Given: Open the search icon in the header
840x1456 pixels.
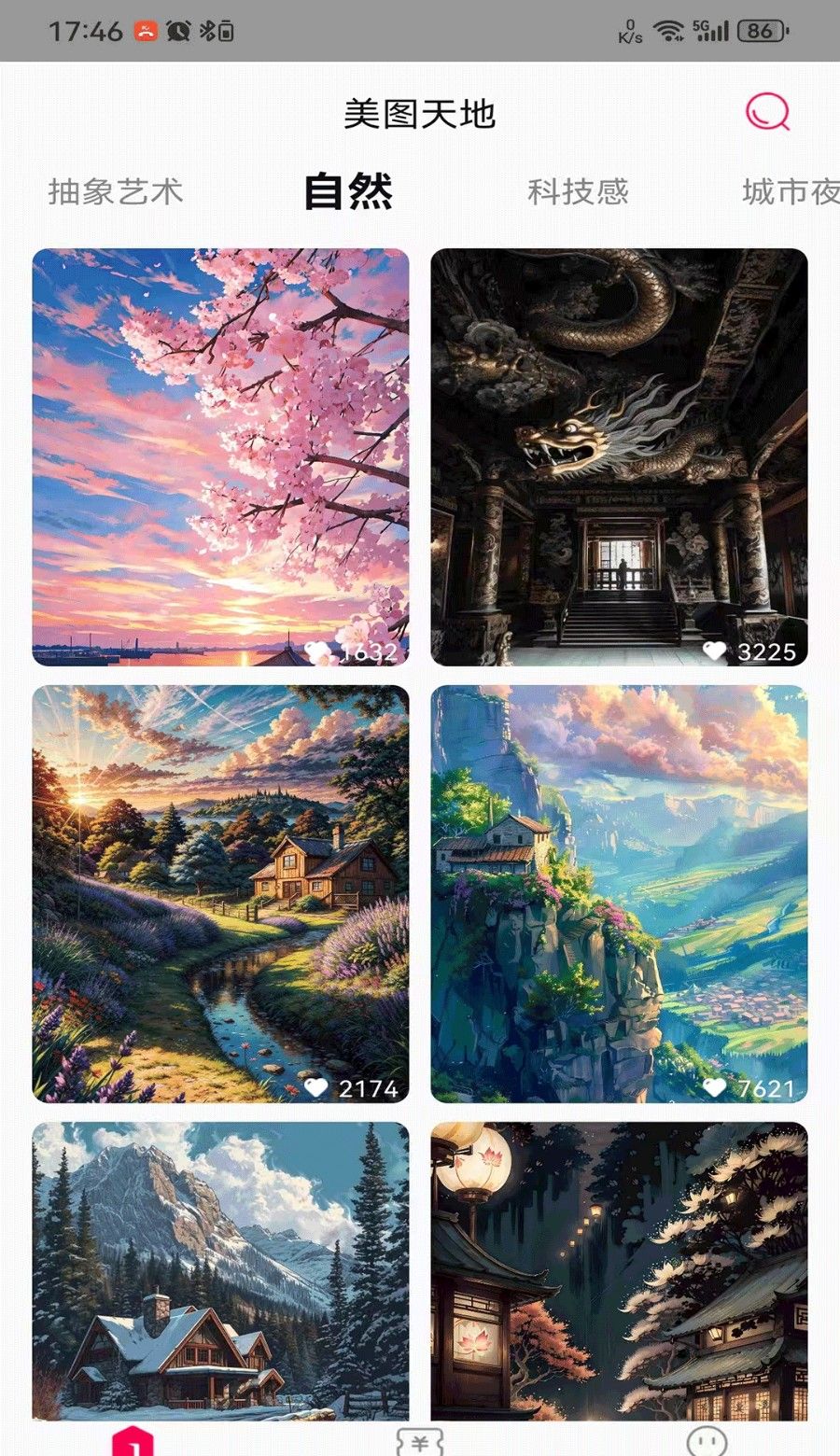Looking at the screenshot, I should (767, 112).
